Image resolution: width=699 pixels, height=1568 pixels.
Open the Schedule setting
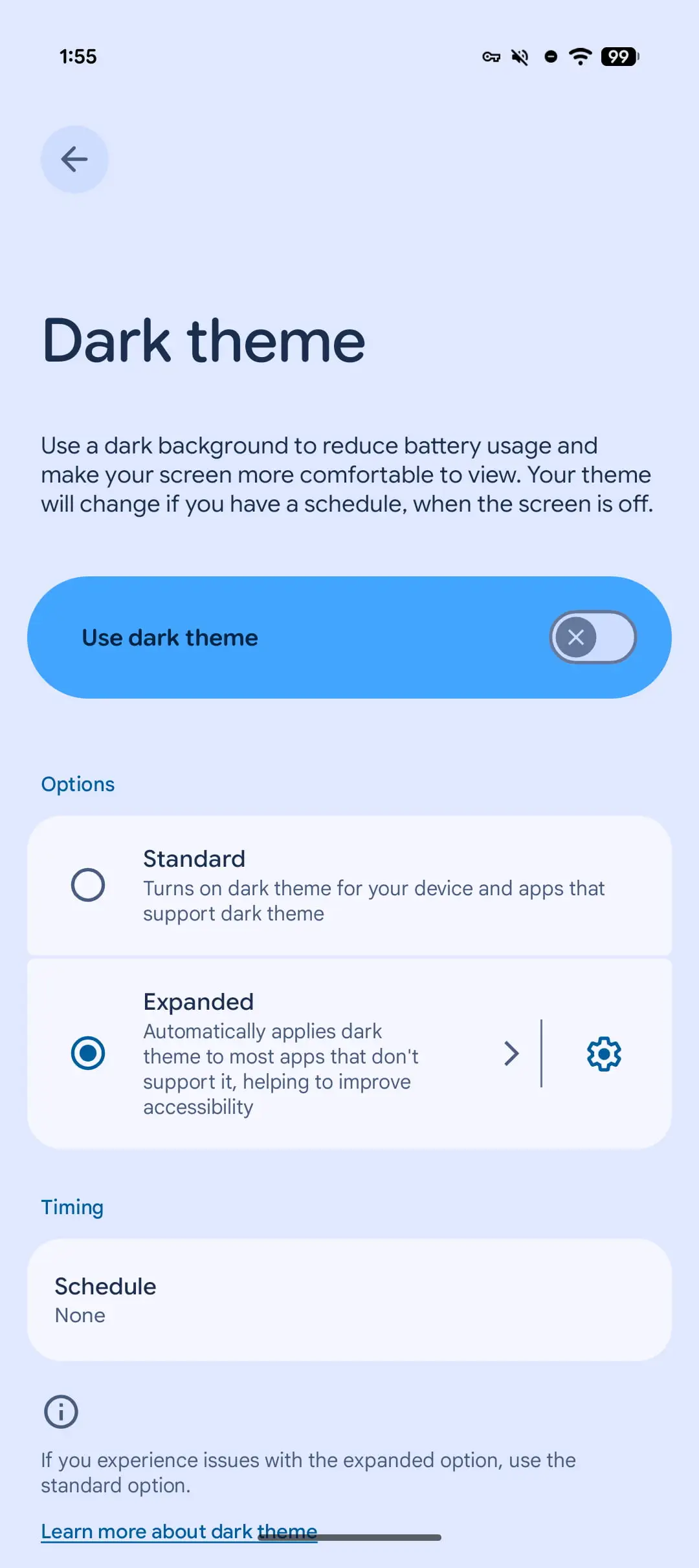pyautogui.click(x=349, y=1300)
